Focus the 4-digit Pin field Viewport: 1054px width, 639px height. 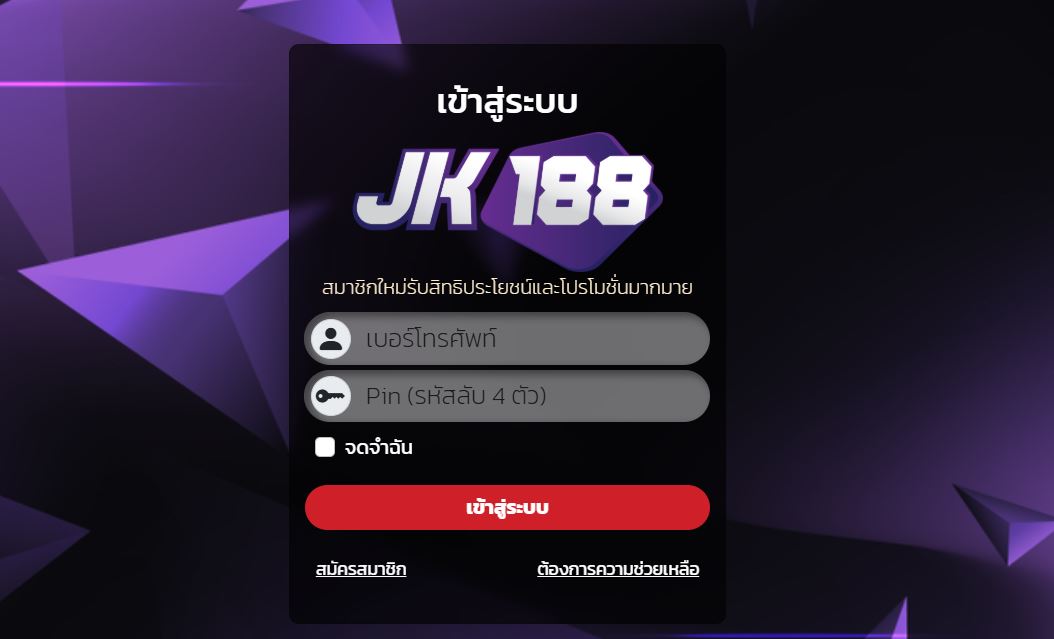(507, 396)
